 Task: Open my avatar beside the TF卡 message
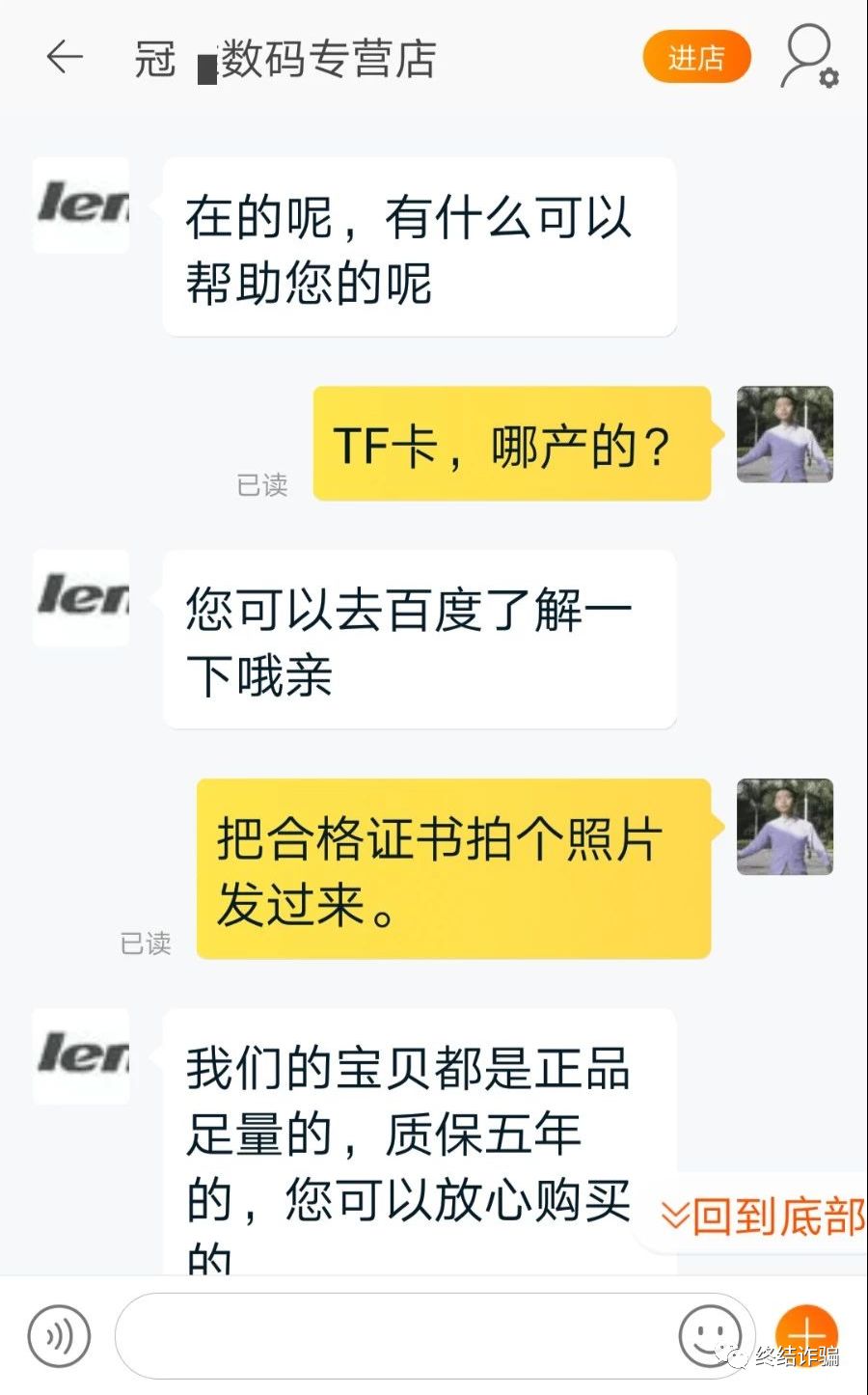(784, 434)
